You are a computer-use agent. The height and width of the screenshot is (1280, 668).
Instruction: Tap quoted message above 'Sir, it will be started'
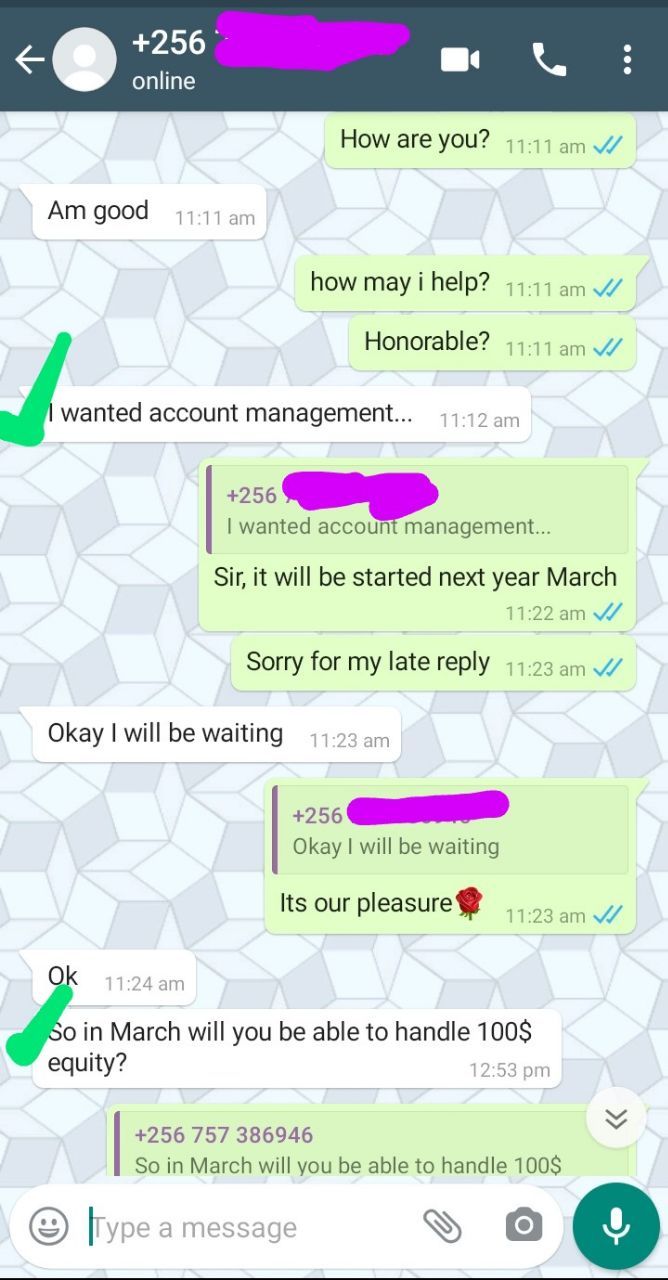coord(417,510)
